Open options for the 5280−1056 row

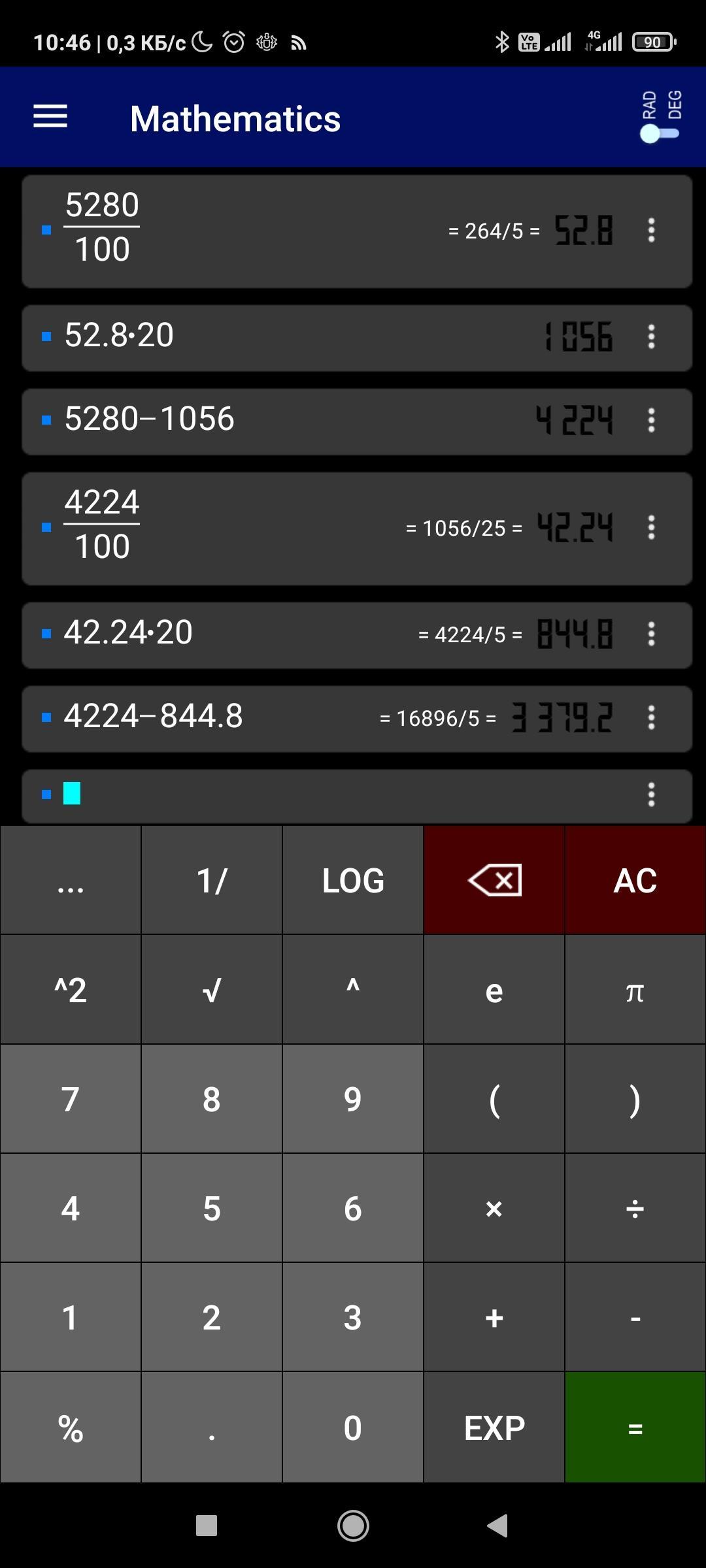[651, 421]
